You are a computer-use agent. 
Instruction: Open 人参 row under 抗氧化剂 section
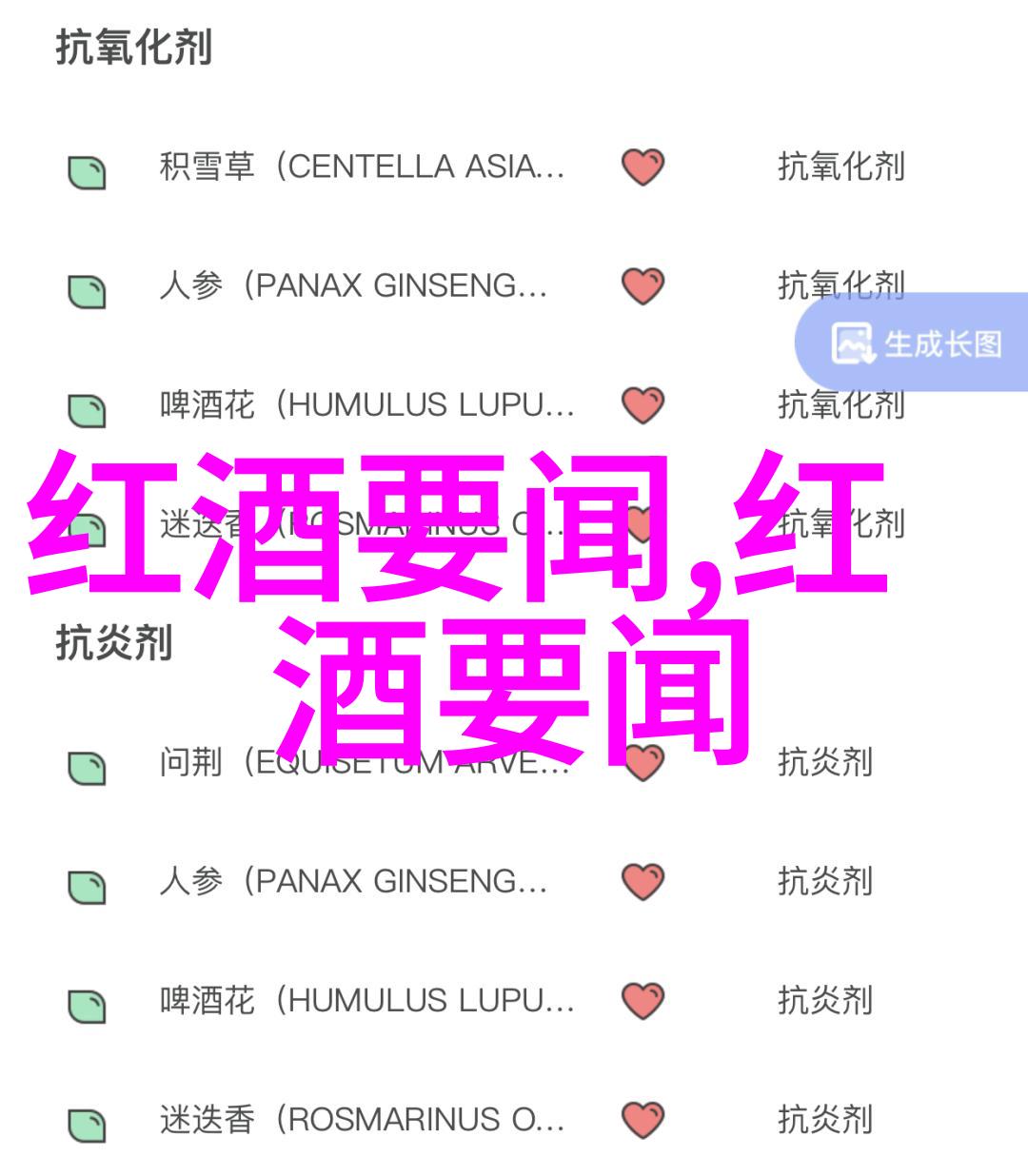pyautogui.click(x=352, y=286)
